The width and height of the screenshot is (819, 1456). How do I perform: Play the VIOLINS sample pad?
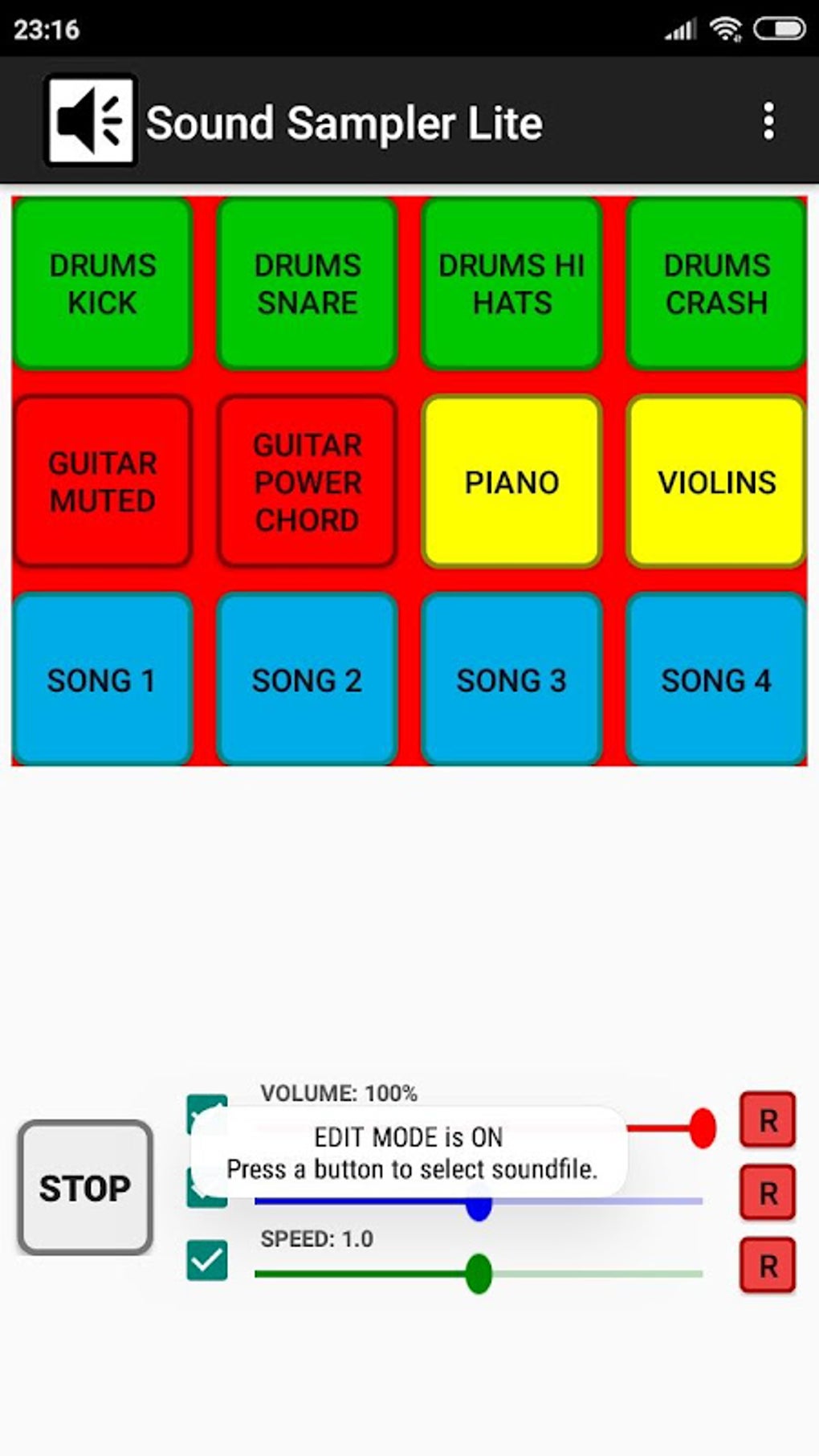715,482
